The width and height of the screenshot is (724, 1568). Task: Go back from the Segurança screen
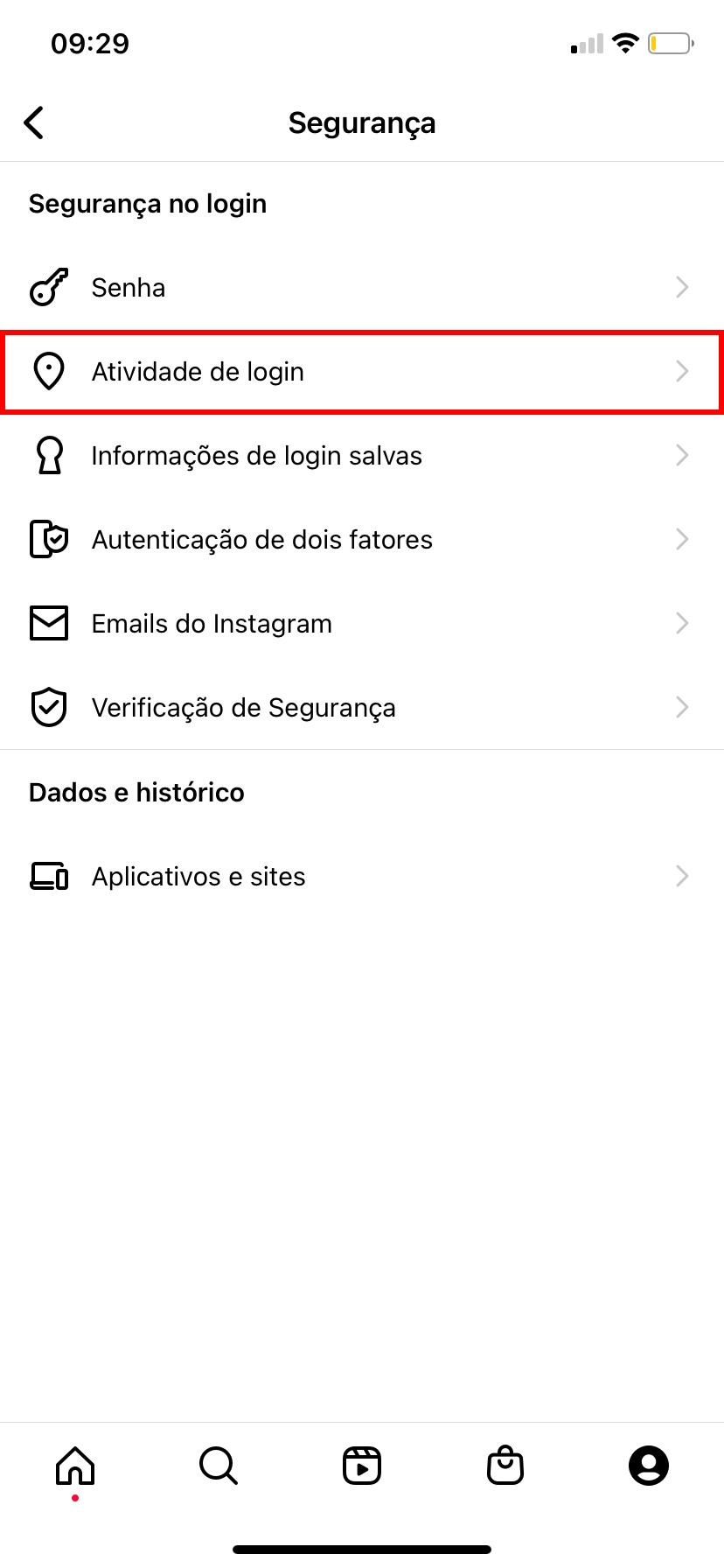[x=34, y=122]
